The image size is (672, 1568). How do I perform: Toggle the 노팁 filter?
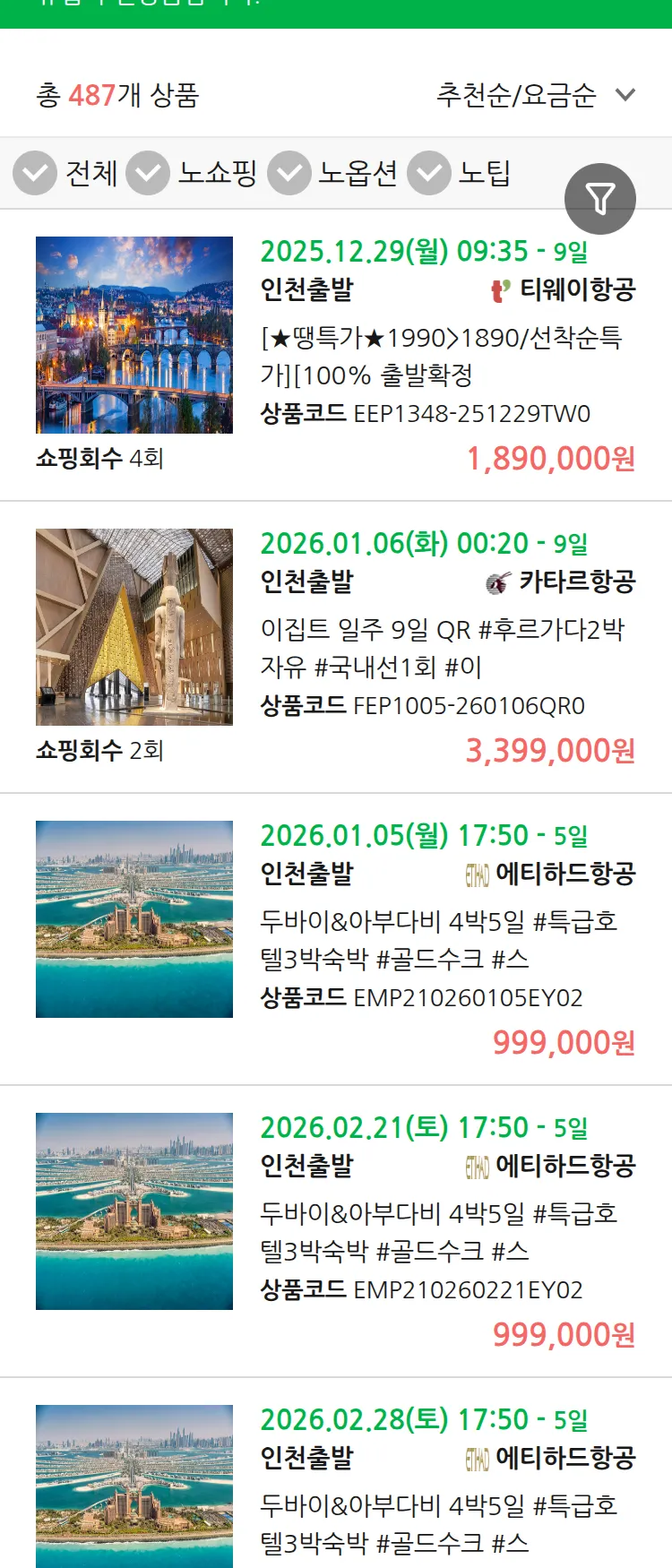[x=428, y=173]
